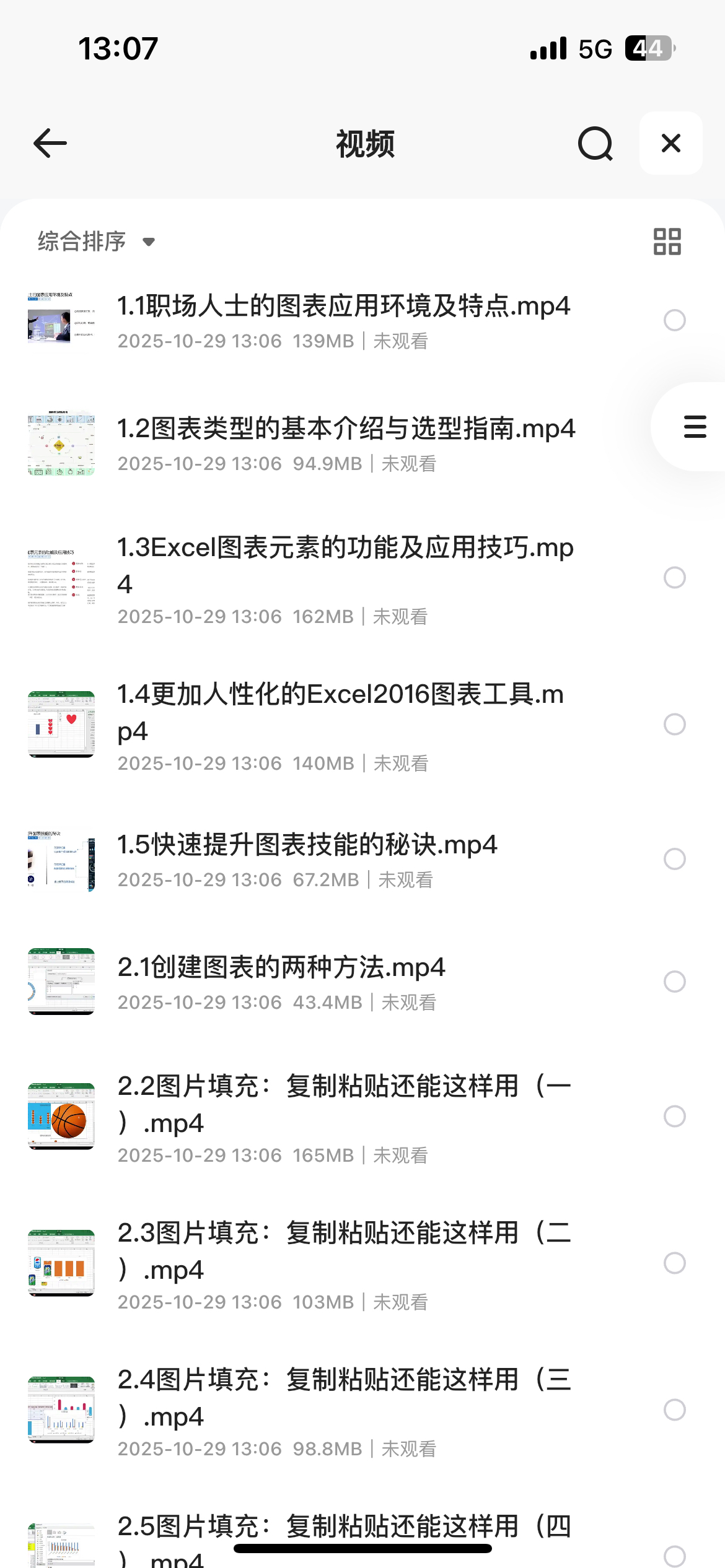Image resolution: width=725 pixels, height=1568 pixels.
Task: Open the floating menu button
Action: pyautogui.click(x=695, y=427)
